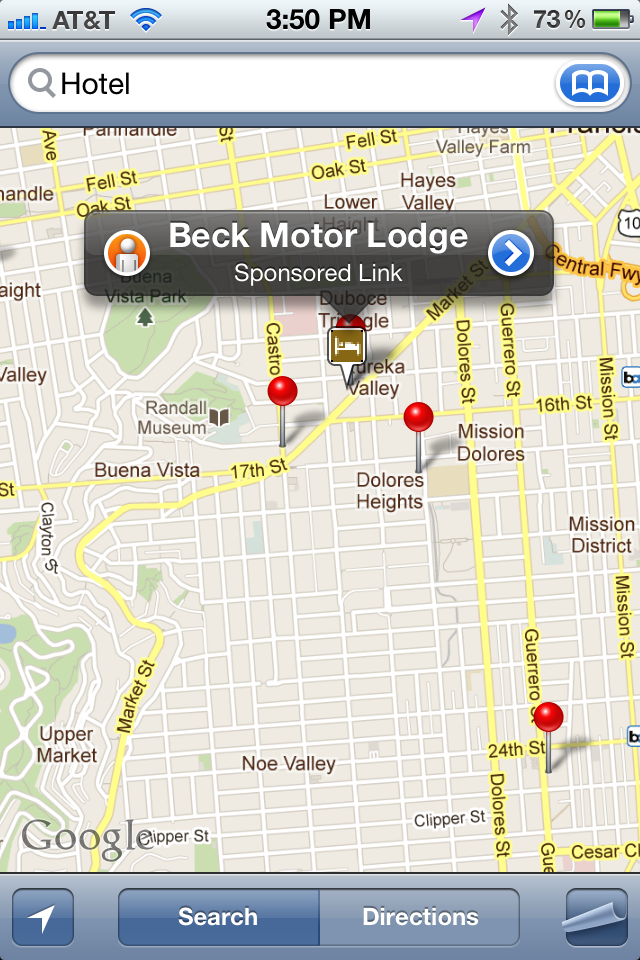Select the red pin near Mission Dolores
The height and width of the screenshot is (960, 640).
(418, 419)
